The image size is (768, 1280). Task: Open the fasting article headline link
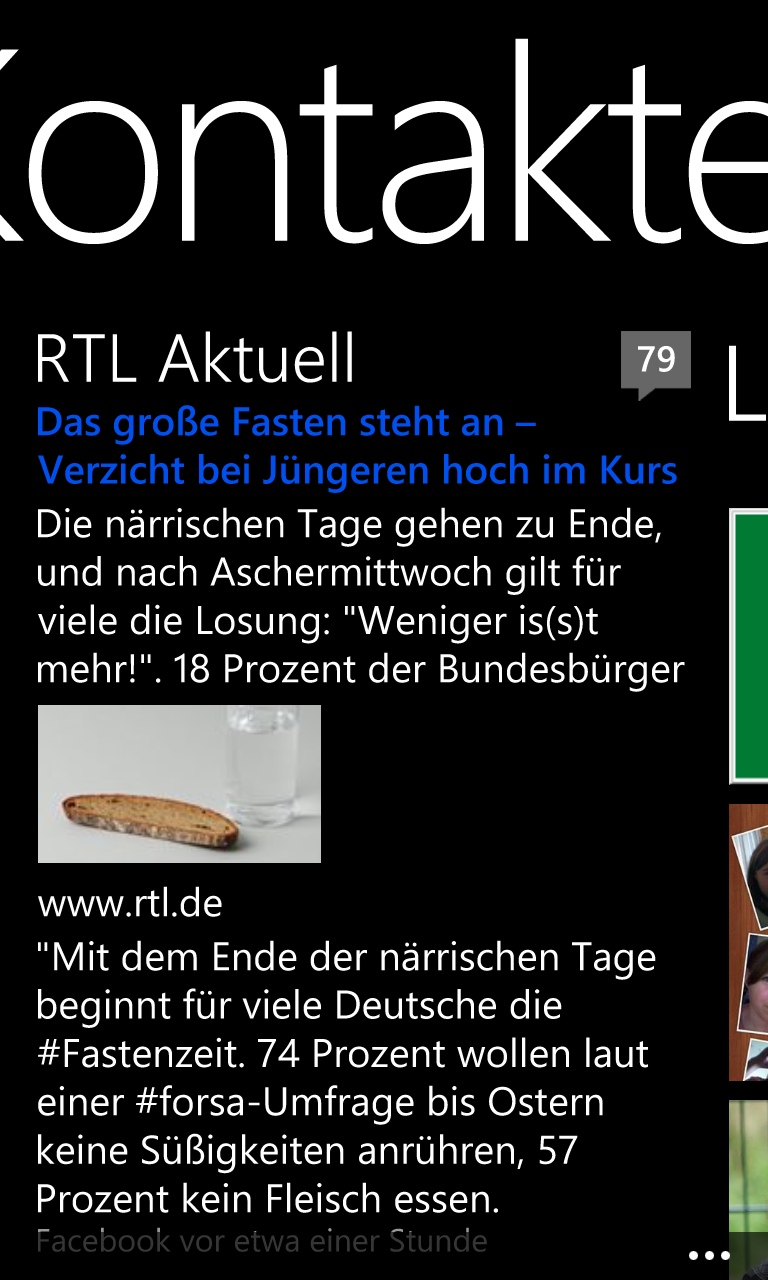coord(357,446)
